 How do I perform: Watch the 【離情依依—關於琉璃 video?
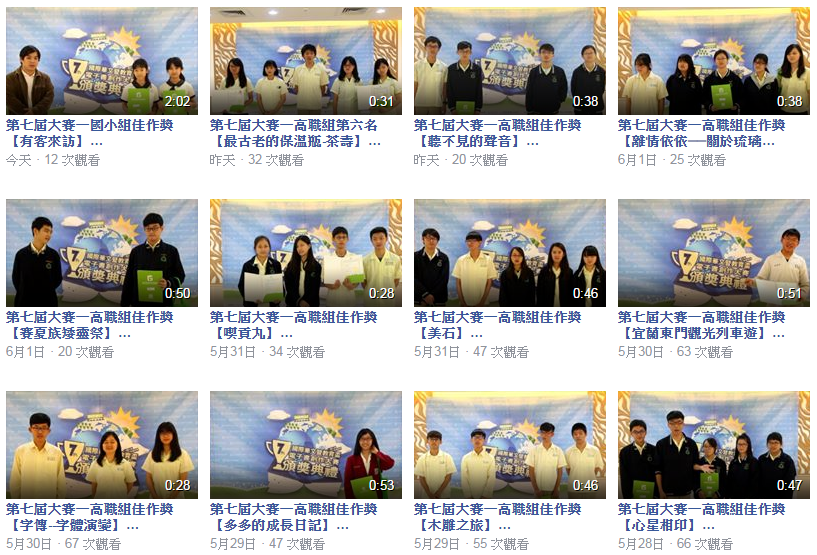coord(713,61)
